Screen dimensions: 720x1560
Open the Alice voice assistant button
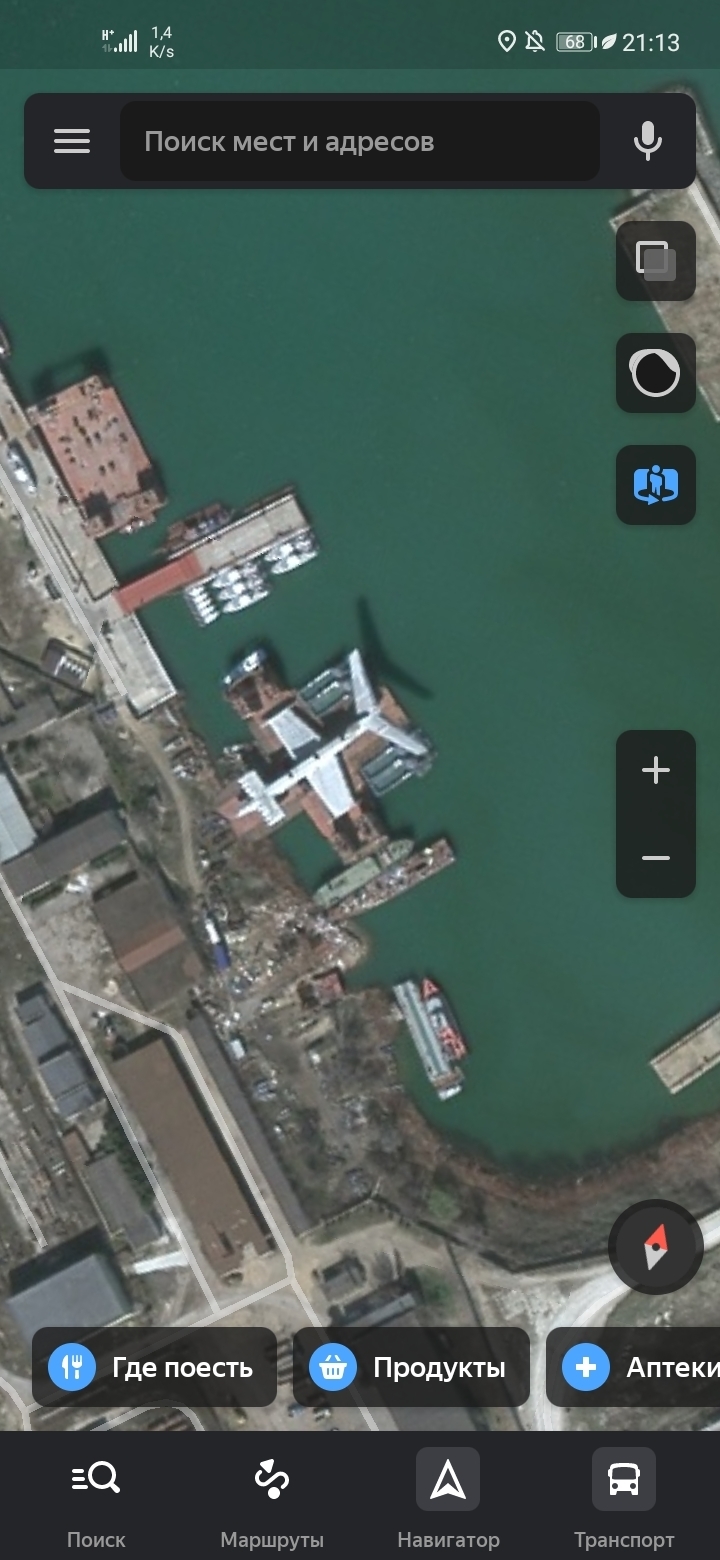coord(656,373)
